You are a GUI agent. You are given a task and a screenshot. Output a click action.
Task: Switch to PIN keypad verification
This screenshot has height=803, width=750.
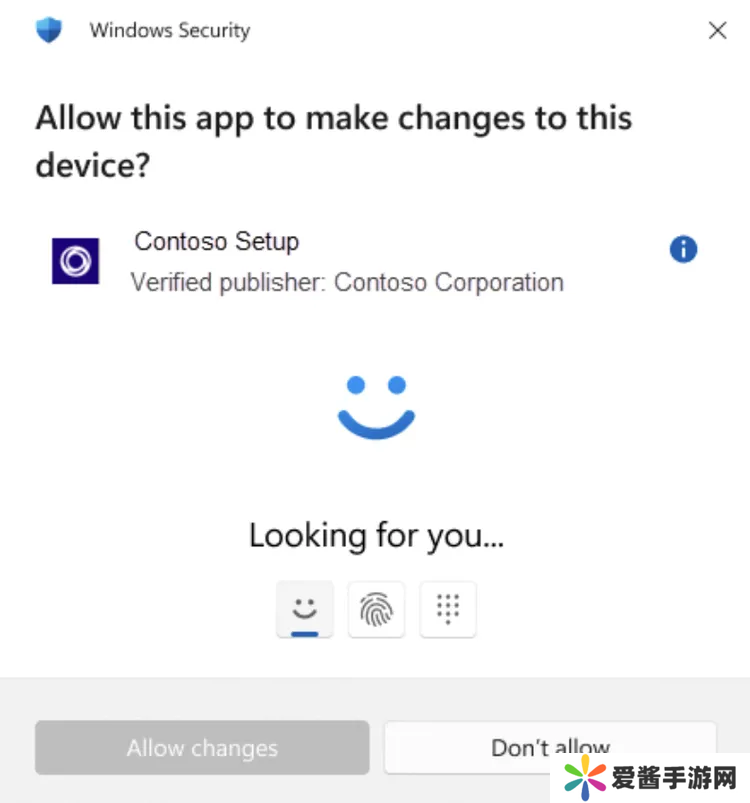448,609
